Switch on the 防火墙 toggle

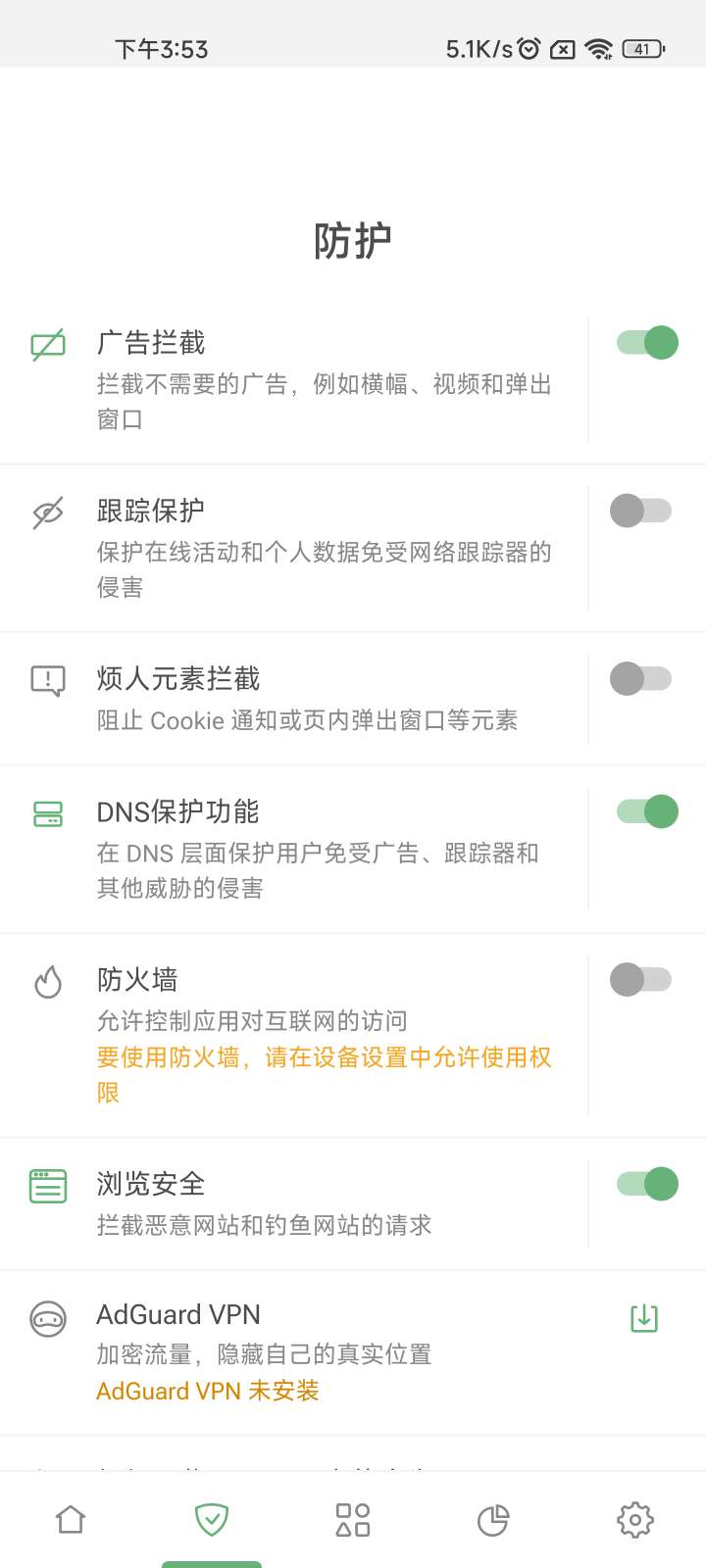[640, 979]
